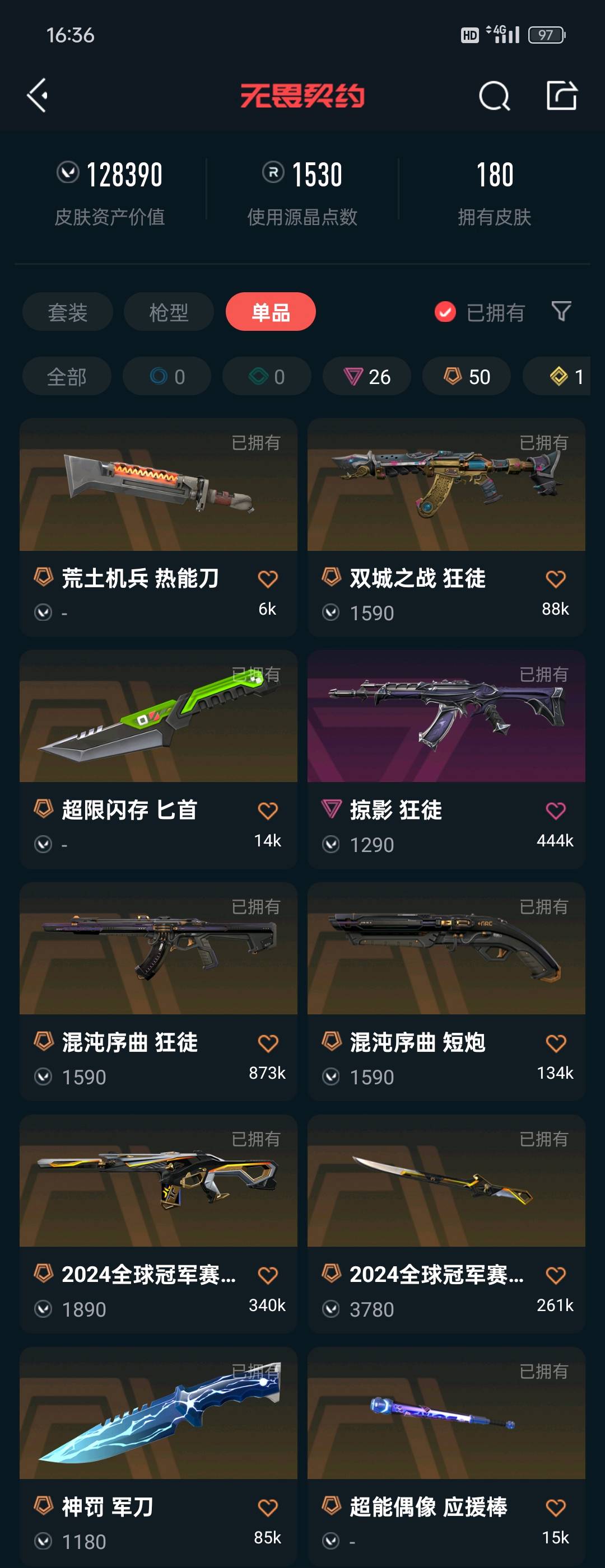Select the 全部 rarity chip

click(x=67, y=377)
